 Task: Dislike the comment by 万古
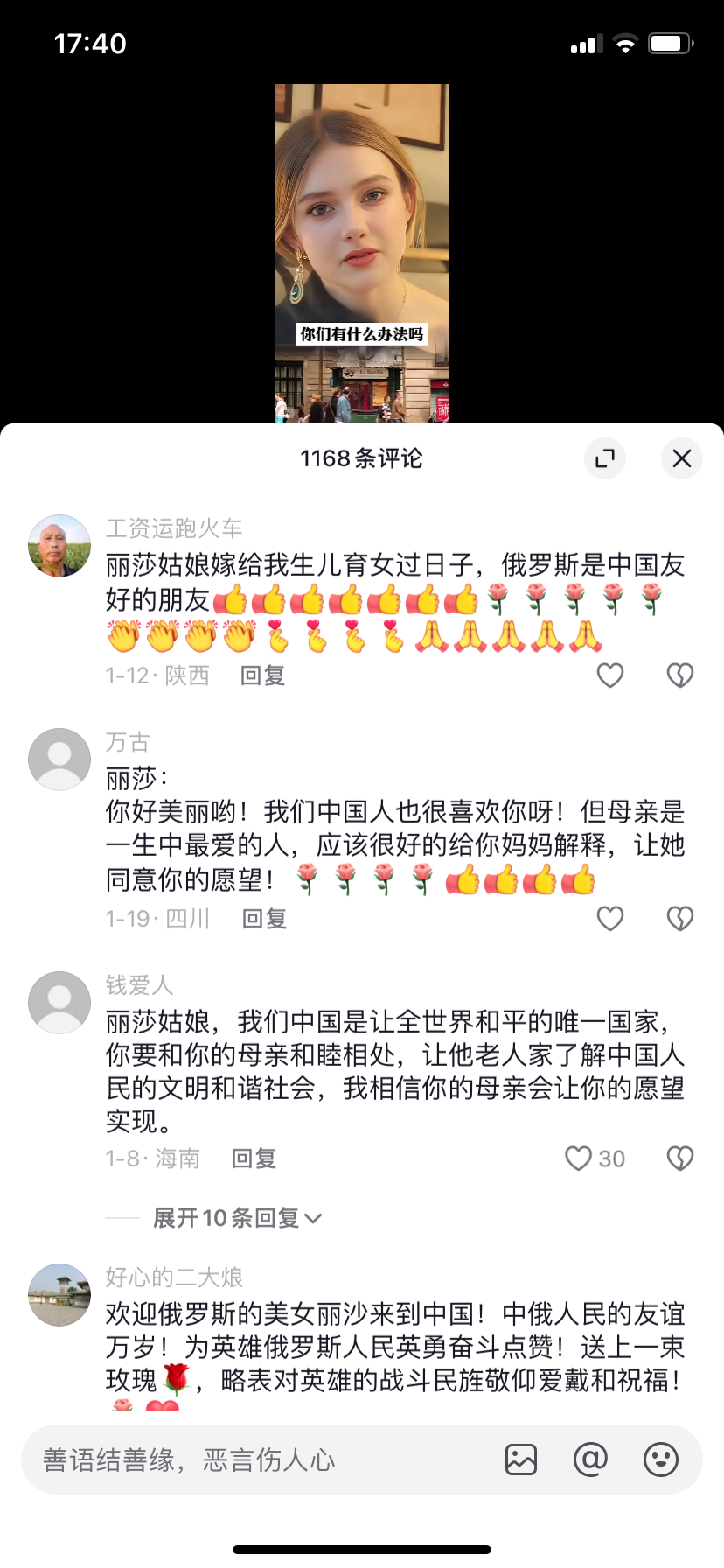[679, 918]
